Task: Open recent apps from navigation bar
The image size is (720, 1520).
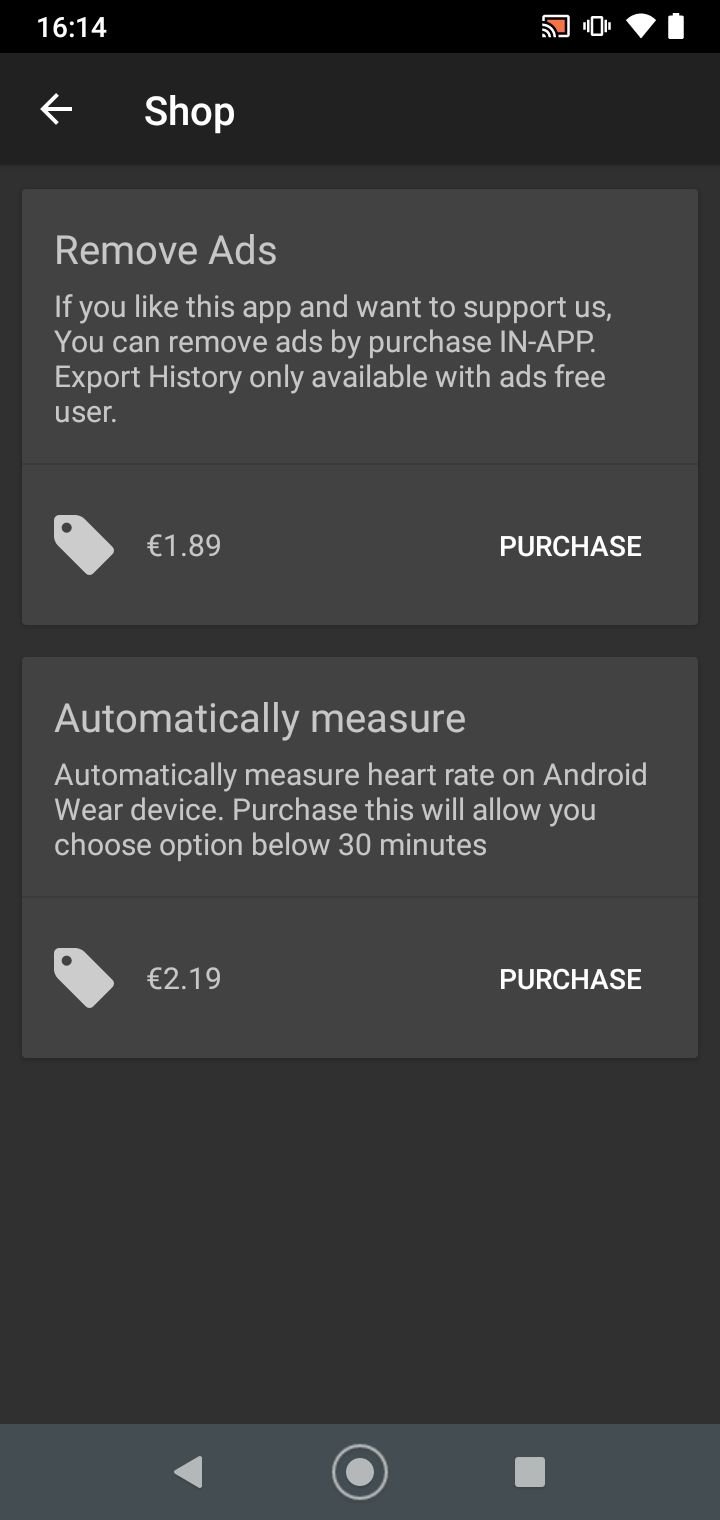Action: point(530,1472)
